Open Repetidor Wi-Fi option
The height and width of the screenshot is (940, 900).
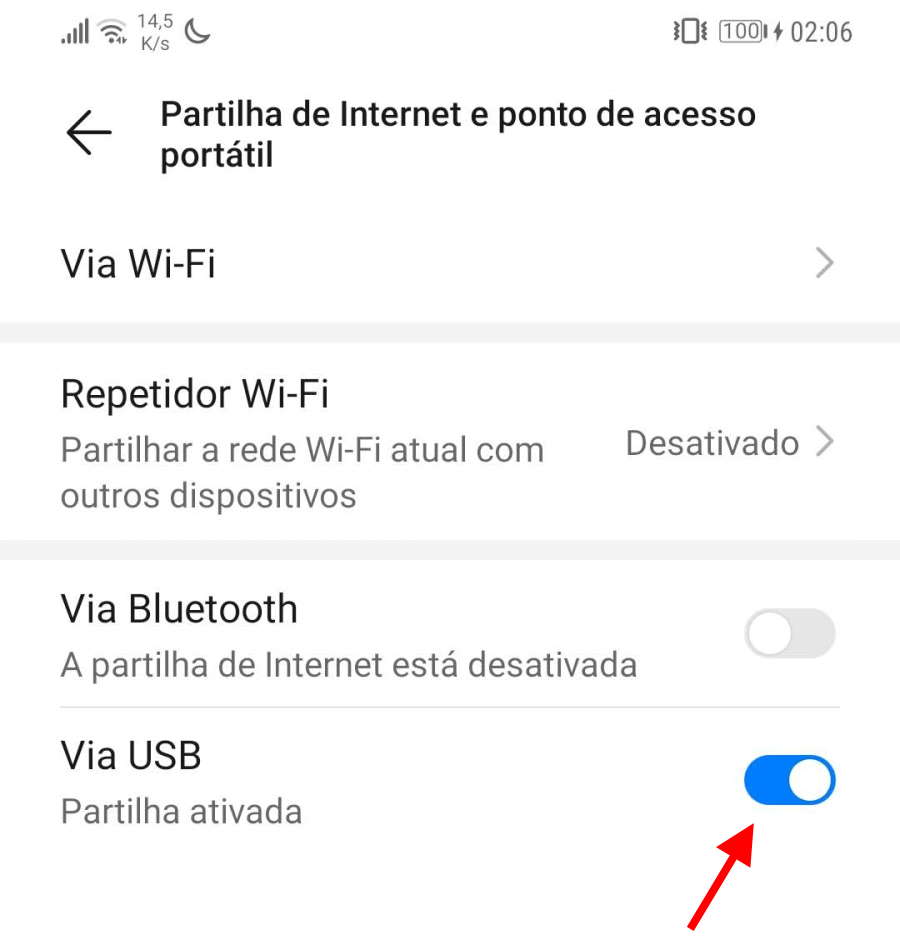[450, 441]
